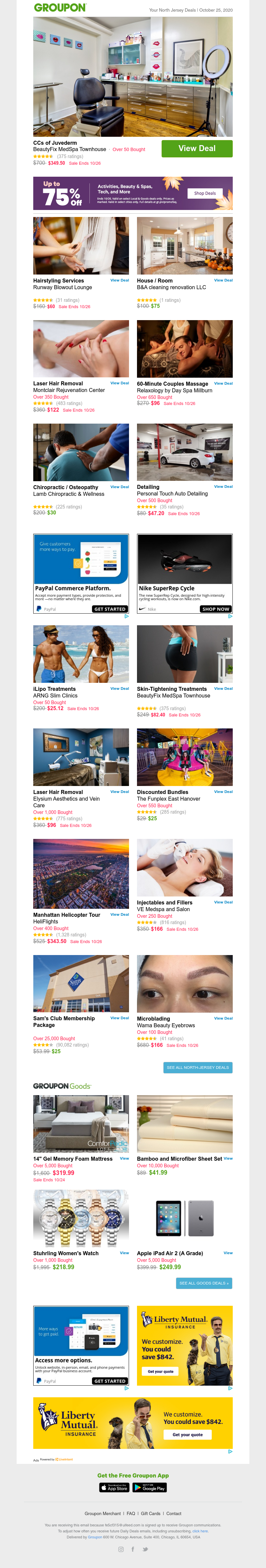
Task: Open the Chiropractic / Osteopathy deal image
Action: 81,452
